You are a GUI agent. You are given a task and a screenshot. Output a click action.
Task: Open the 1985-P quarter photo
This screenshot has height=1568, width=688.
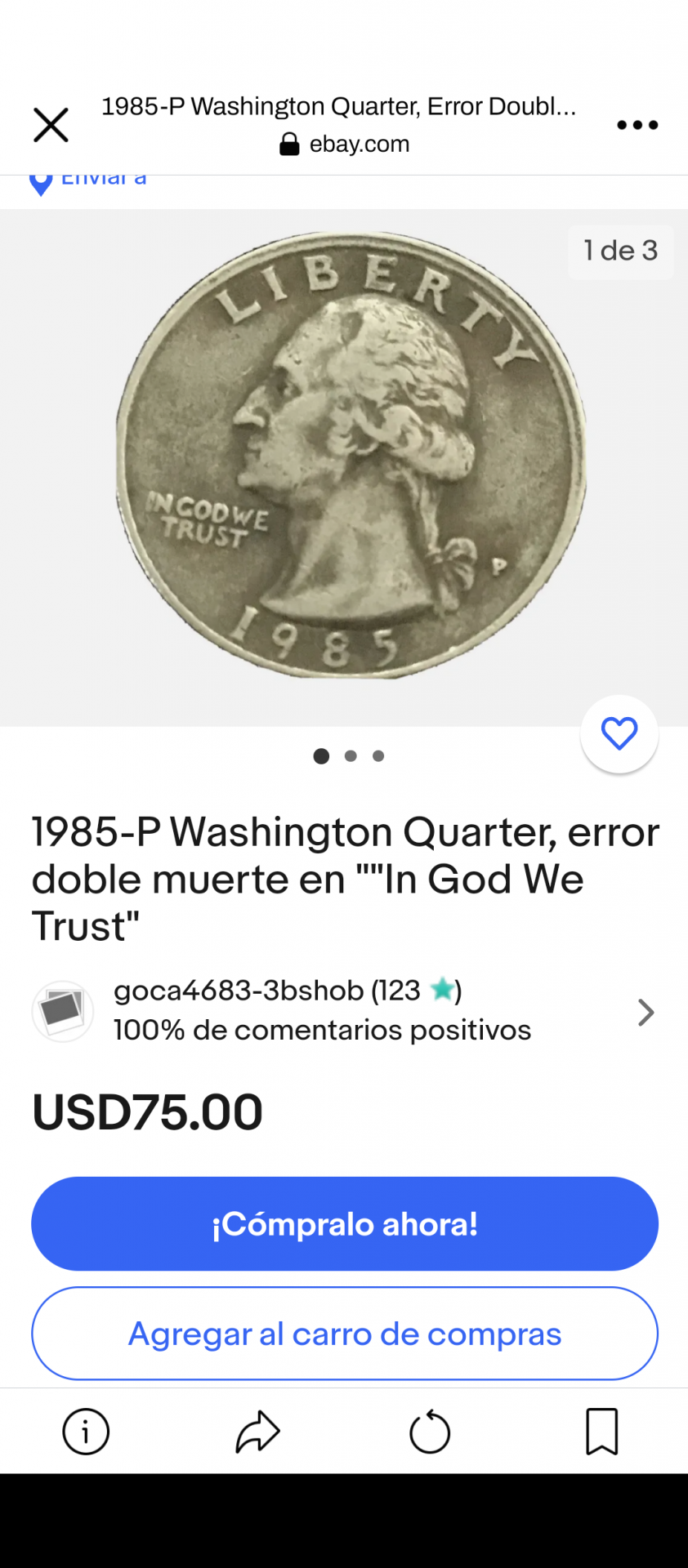(x=351, y=456)
